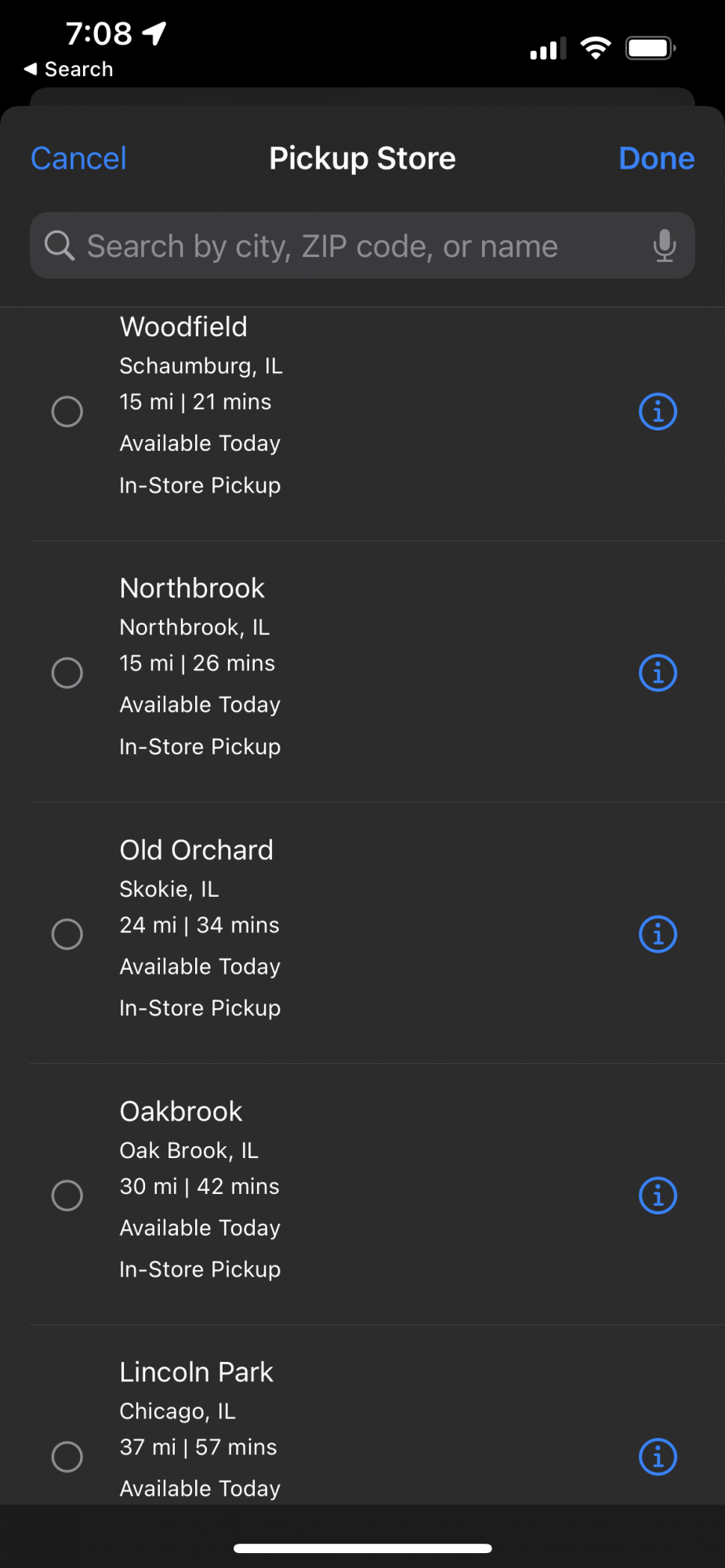The image size is (725, 1568).
Task: Cancel the pickup store selection
Action: pos(78,158)
